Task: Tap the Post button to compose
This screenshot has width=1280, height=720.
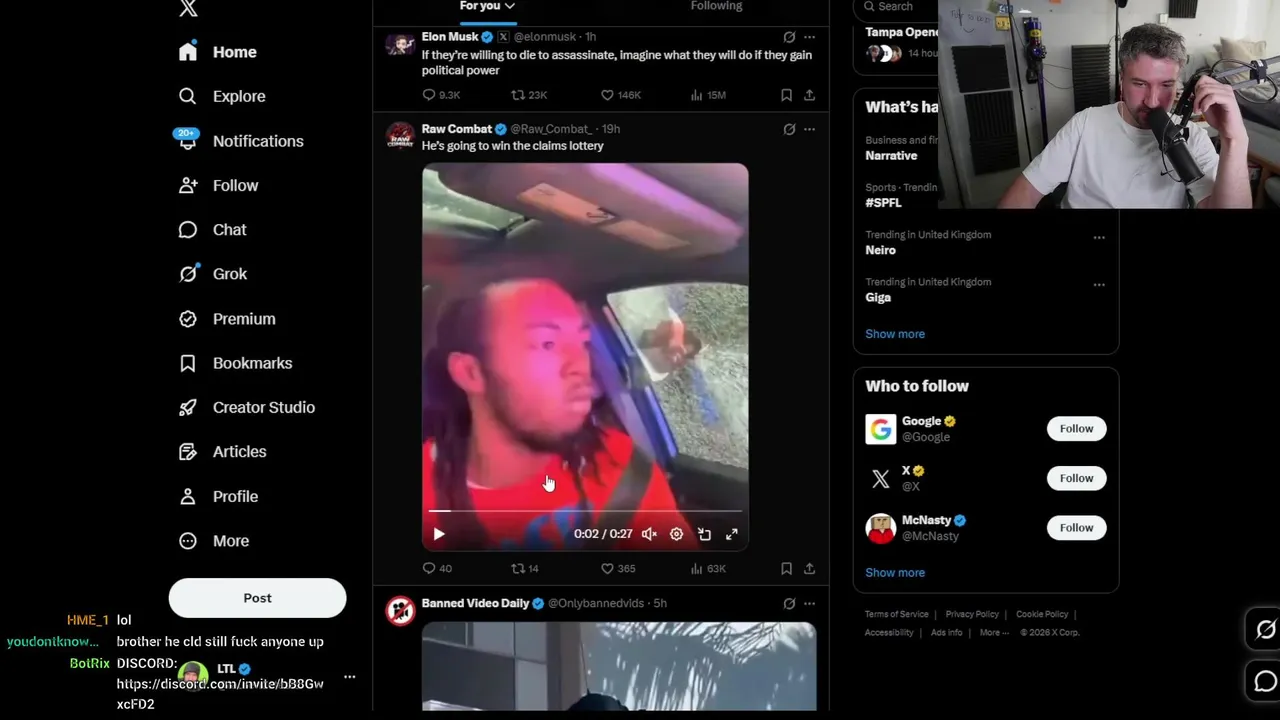Action: (257, 598)
